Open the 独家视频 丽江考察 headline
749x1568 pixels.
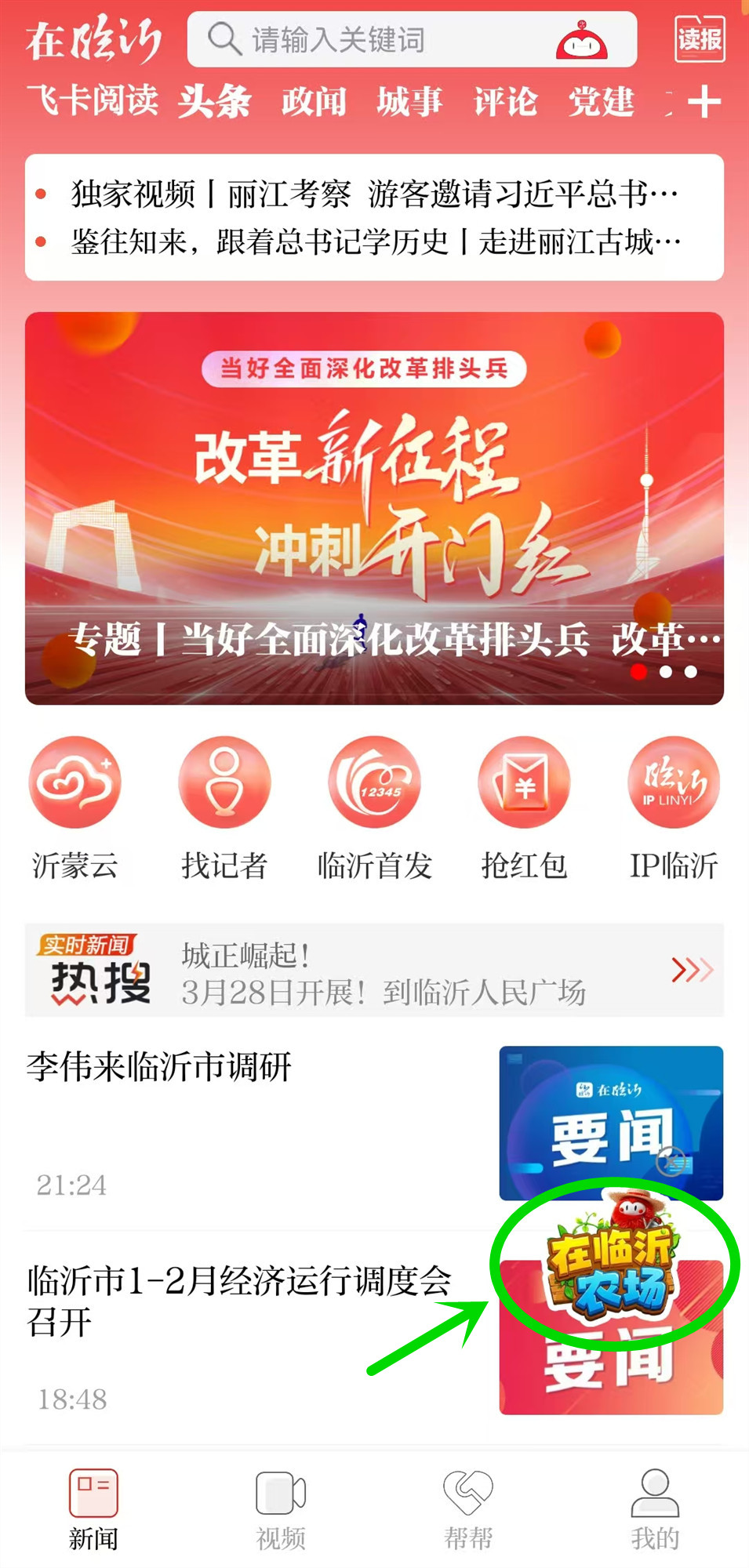pos(374,194)
